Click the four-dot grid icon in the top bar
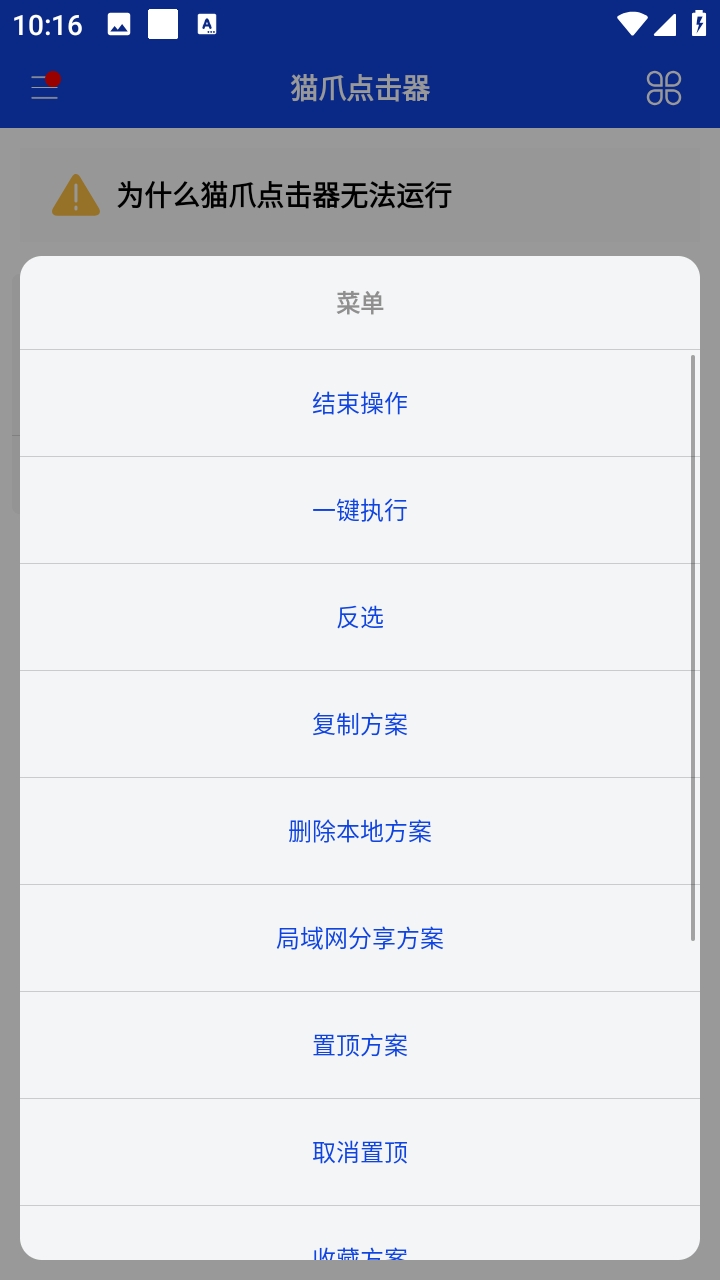 tap(664, 89)
